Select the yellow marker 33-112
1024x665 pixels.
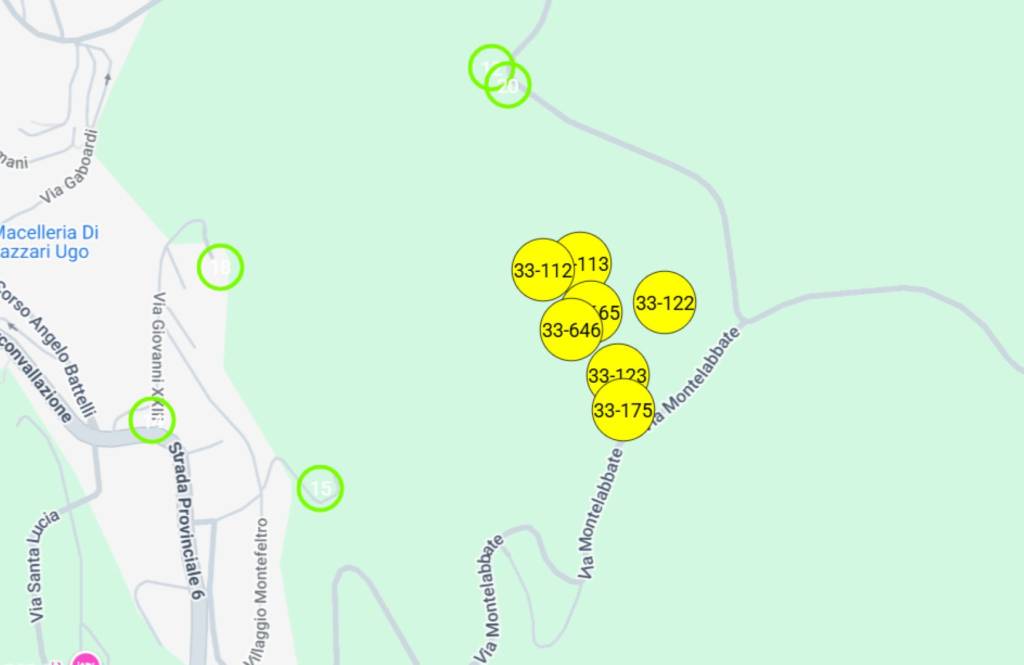click(x=540, y=270)
